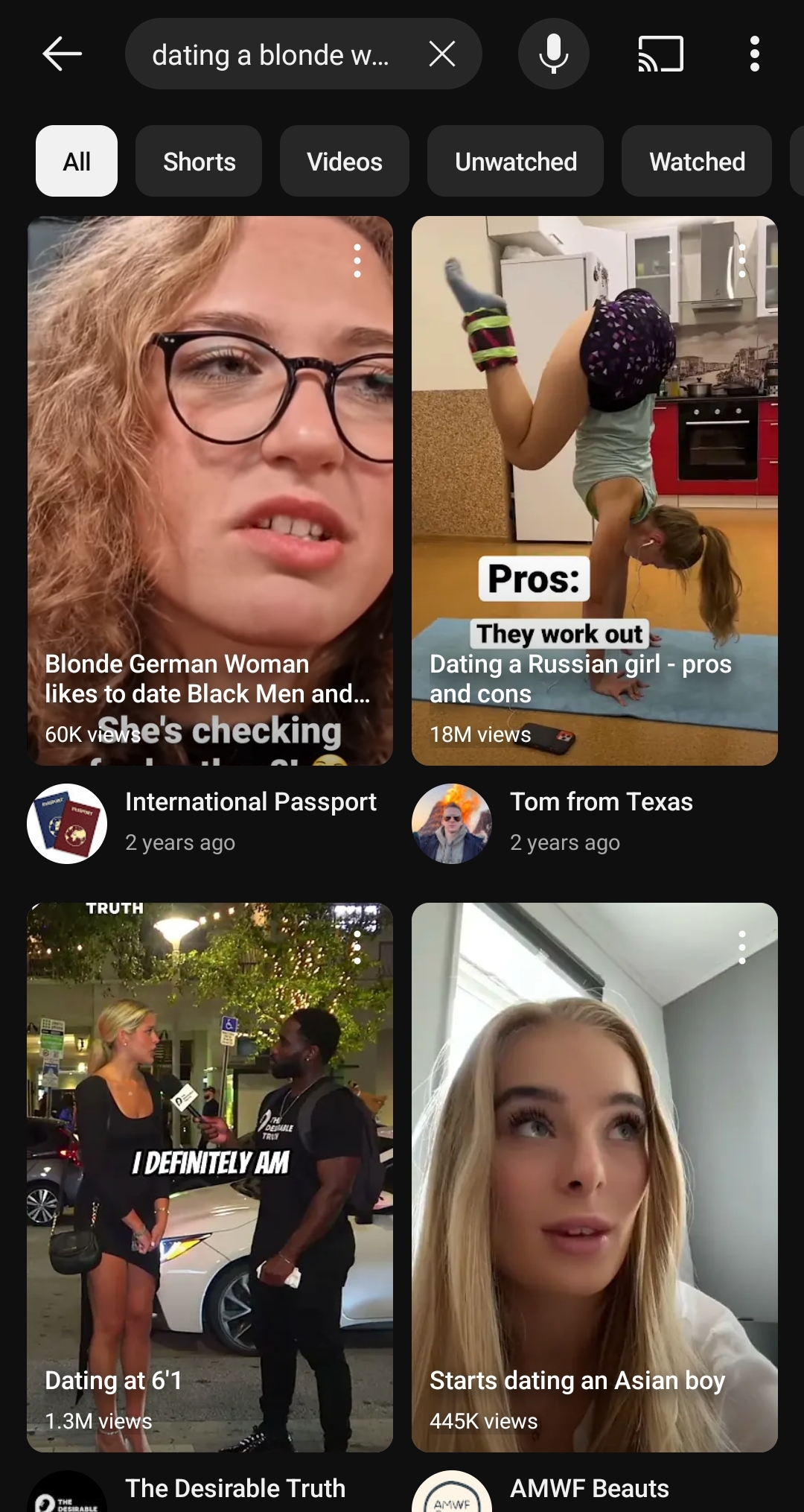Visit the Tom from Texas channel
The width and height of the screenshot is (804, 1512).
(602, 802)
